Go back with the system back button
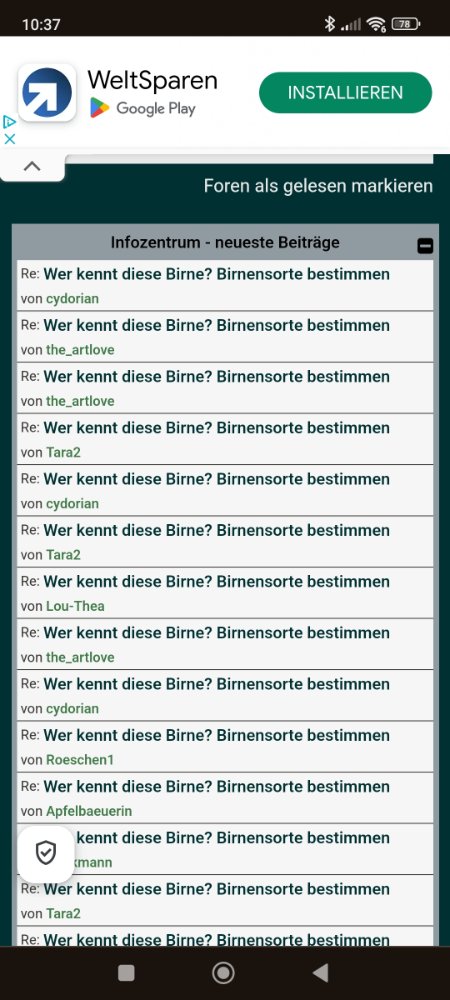 [x=321, y=973]
